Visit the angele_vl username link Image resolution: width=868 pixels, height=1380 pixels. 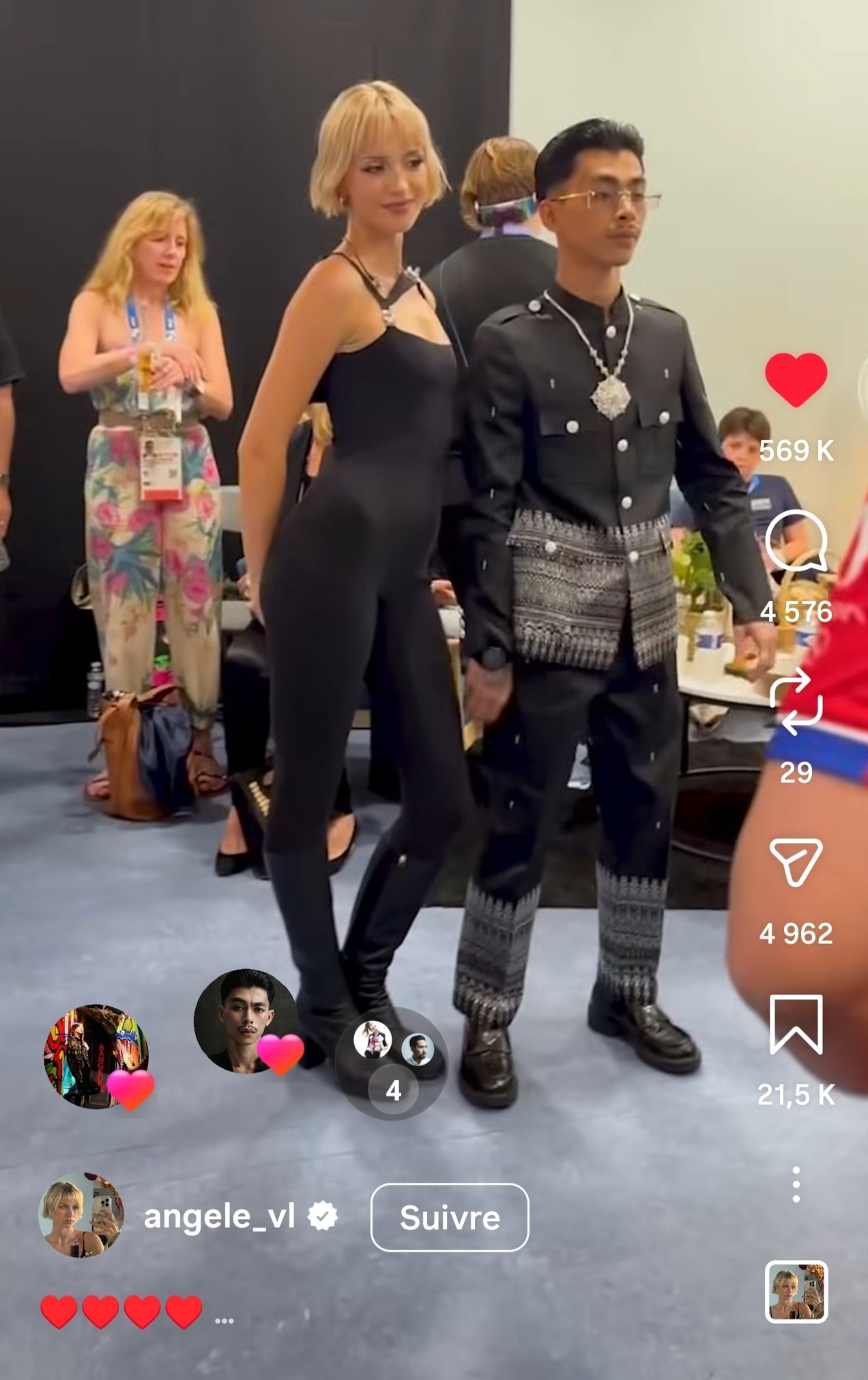(219, 1216)
